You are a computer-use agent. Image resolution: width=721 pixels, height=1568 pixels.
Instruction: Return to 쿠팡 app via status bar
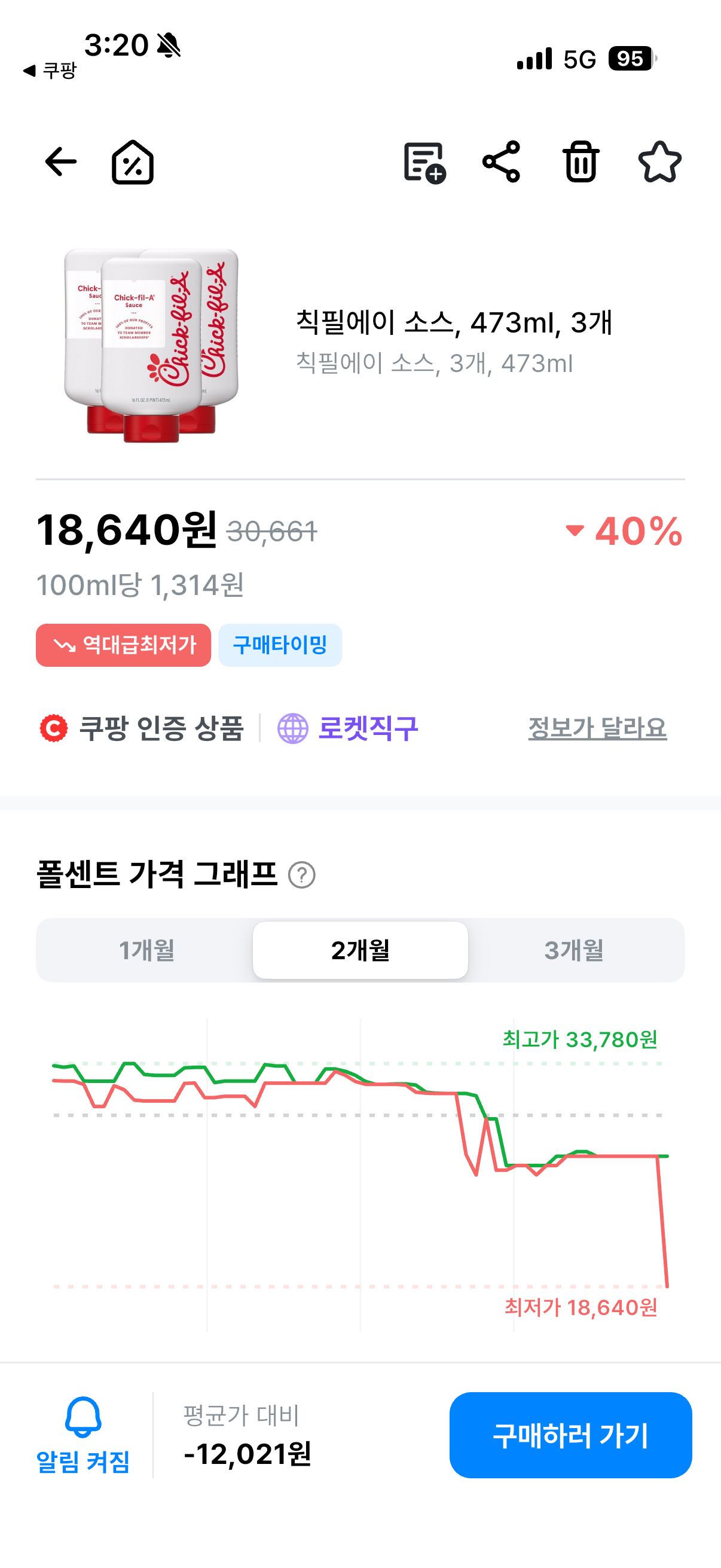pyautogui.click(x=50, y=71)
